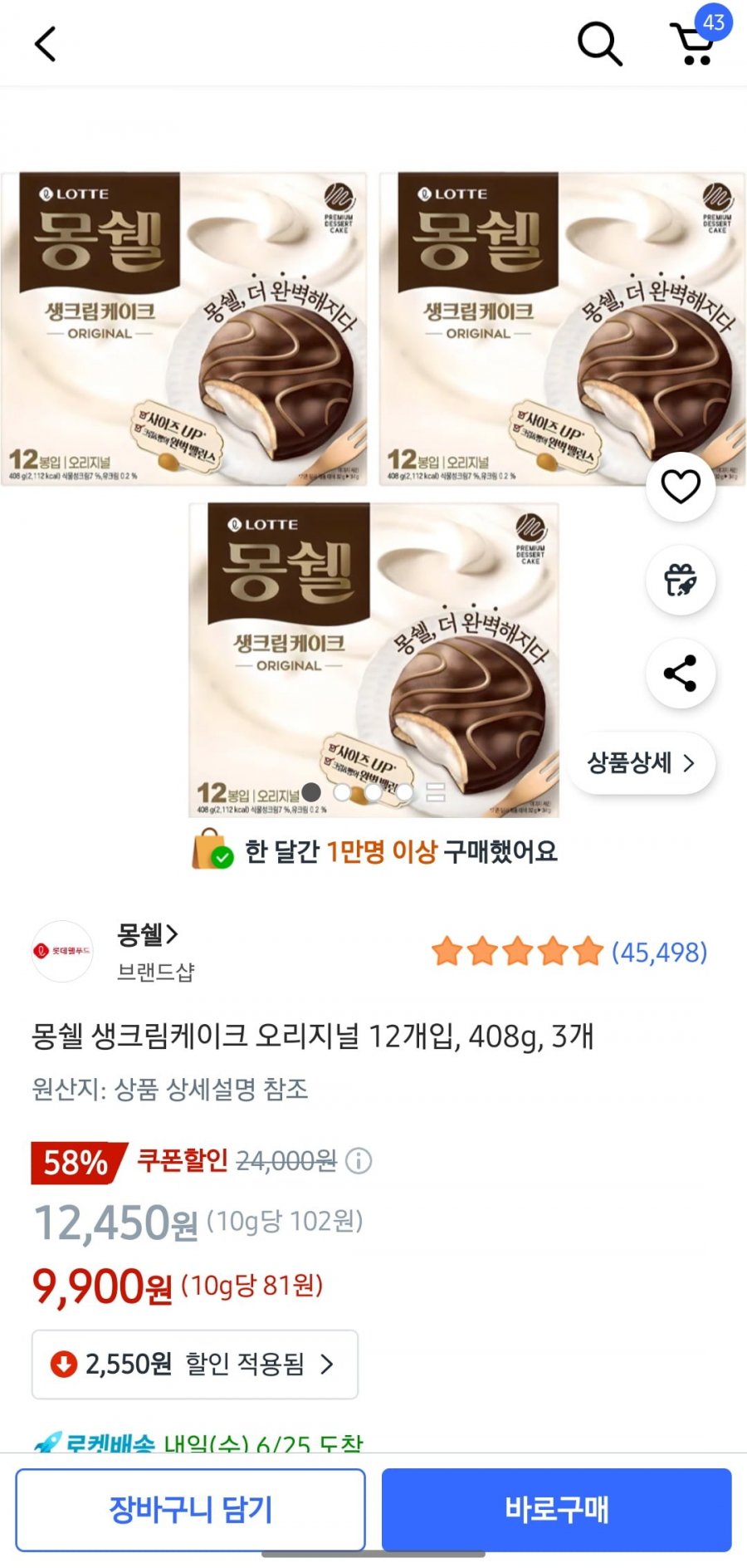Open the shopping cart

tap(696, 43)
